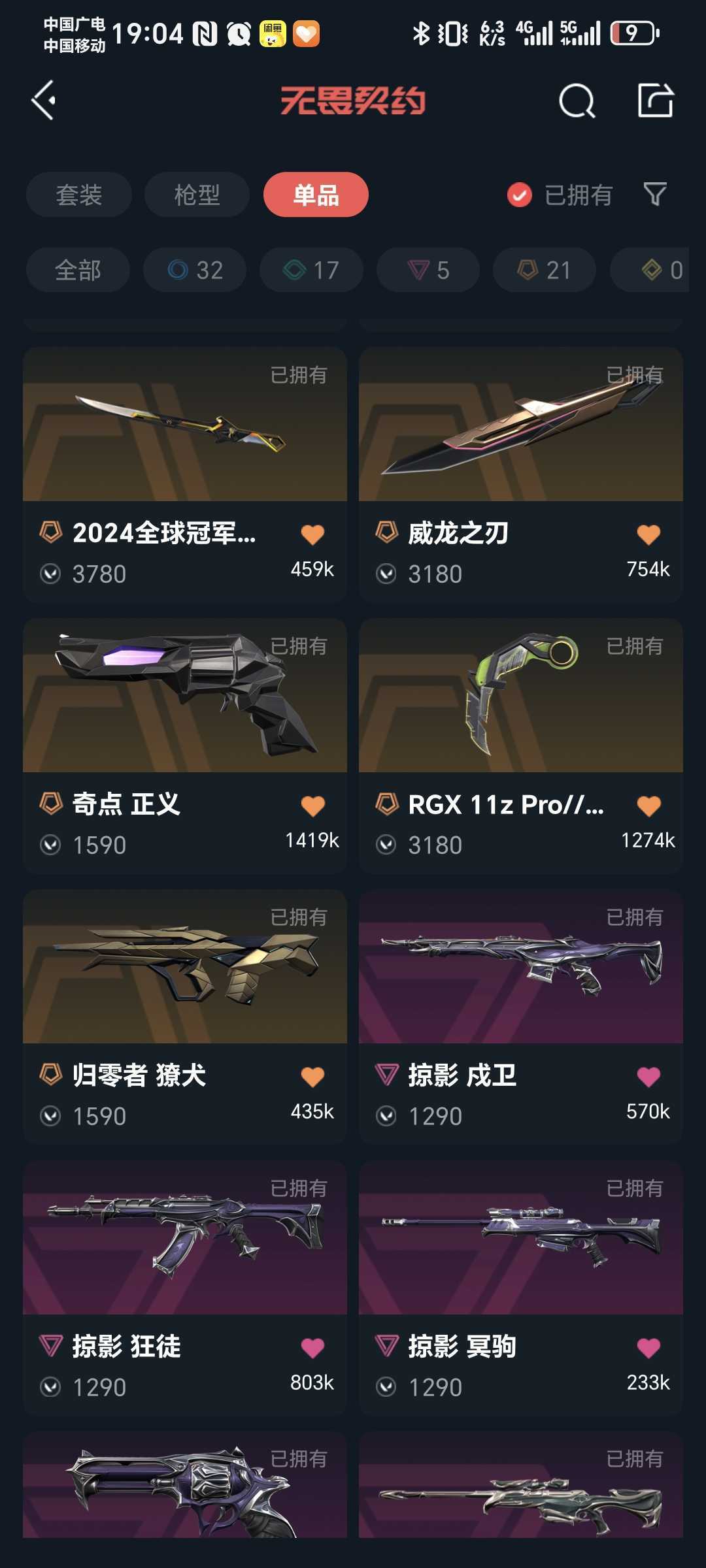706x1568 pixels.
Task: Open the 威龙之刃 skin card
Action: (x=520, y=474)
